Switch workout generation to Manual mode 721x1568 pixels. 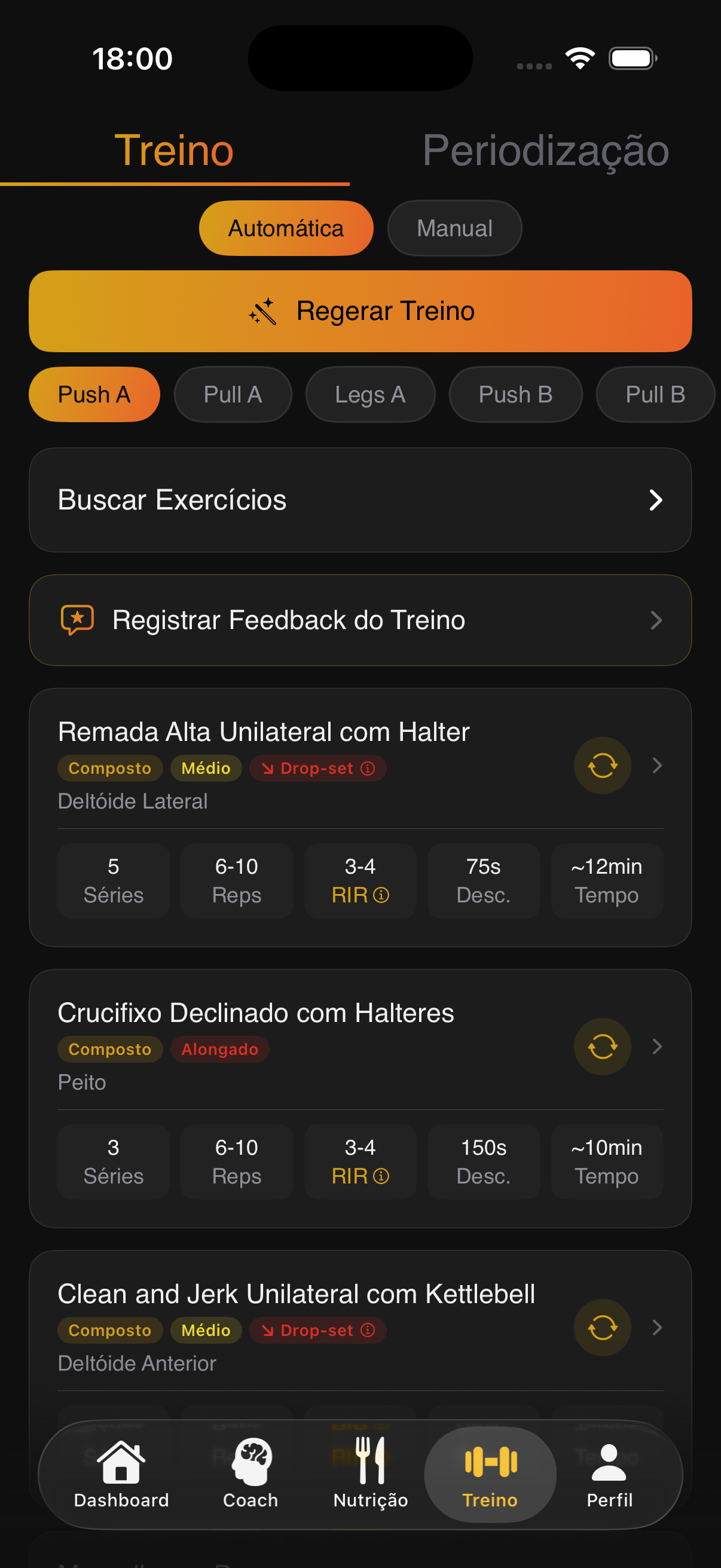click(454, 228)
